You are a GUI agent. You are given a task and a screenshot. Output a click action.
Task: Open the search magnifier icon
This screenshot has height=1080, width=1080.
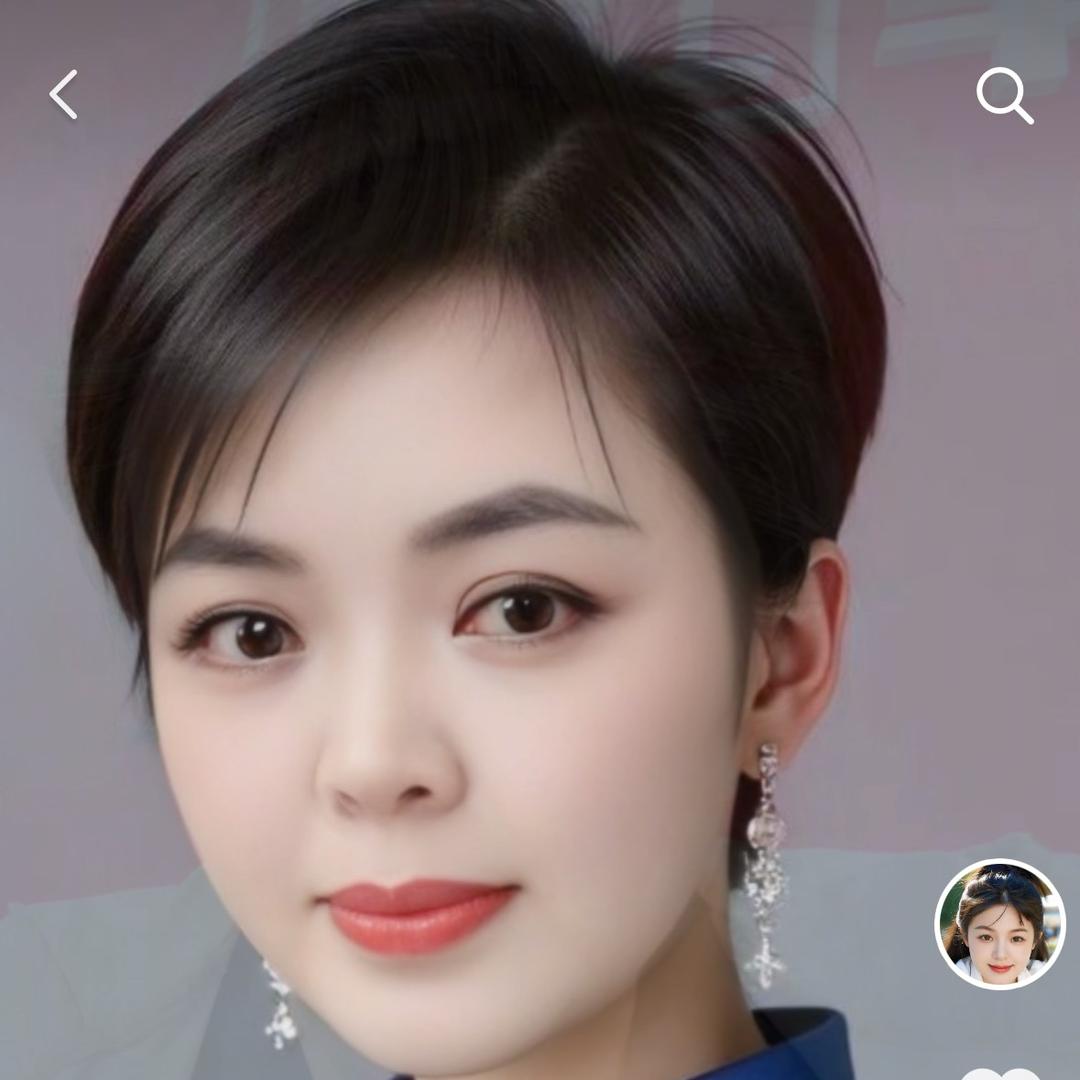pos(1003,96)
